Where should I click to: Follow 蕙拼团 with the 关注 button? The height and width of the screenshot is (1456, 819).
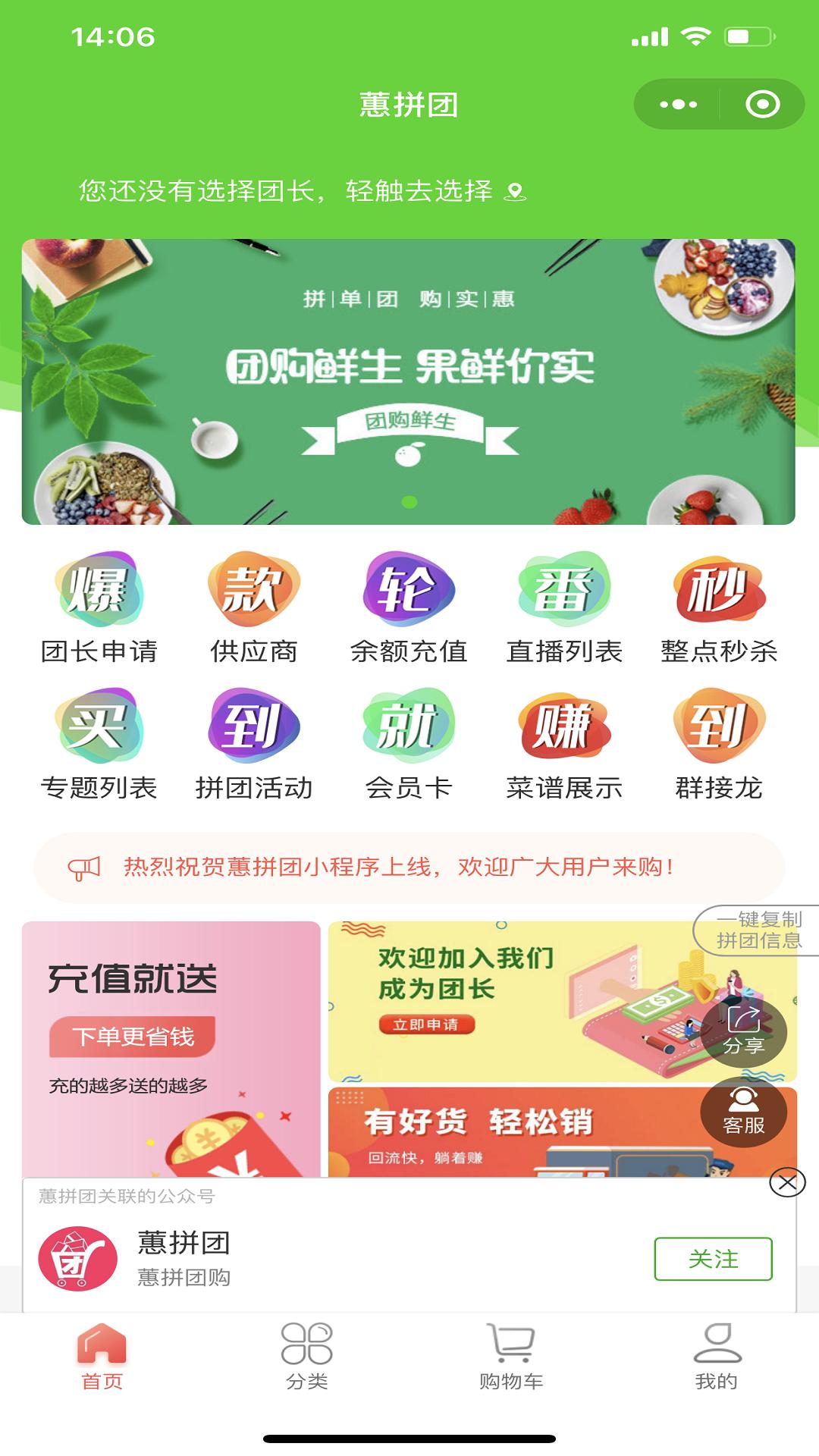point(713,1259)
